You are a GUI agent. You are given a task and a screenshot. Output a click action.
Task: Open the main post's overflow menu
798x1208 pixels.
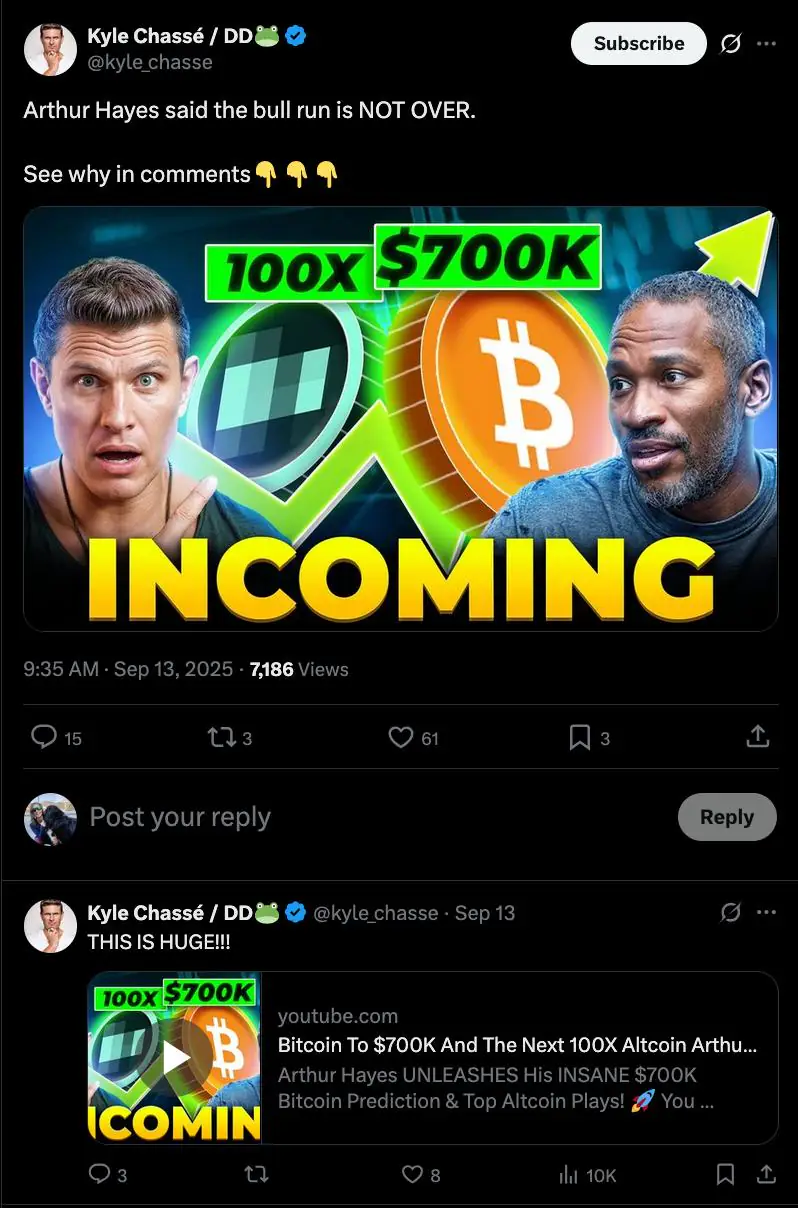pos(766,44)
